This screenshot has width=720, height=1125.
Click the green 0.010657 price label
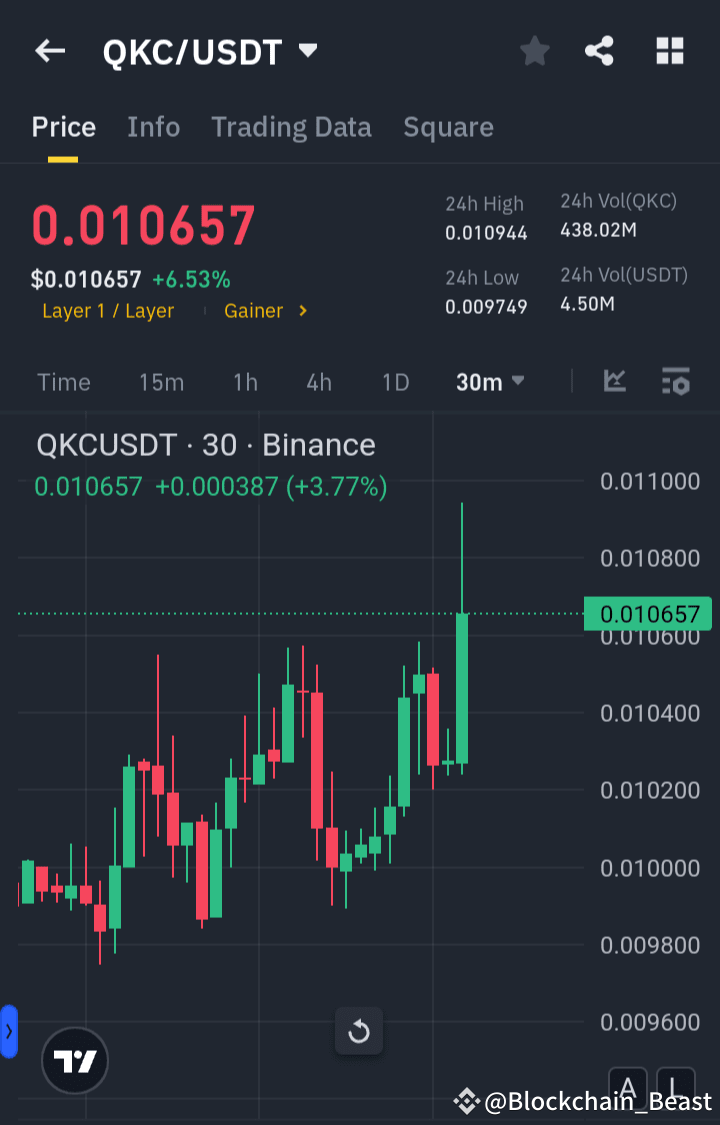tap(647, 613)
